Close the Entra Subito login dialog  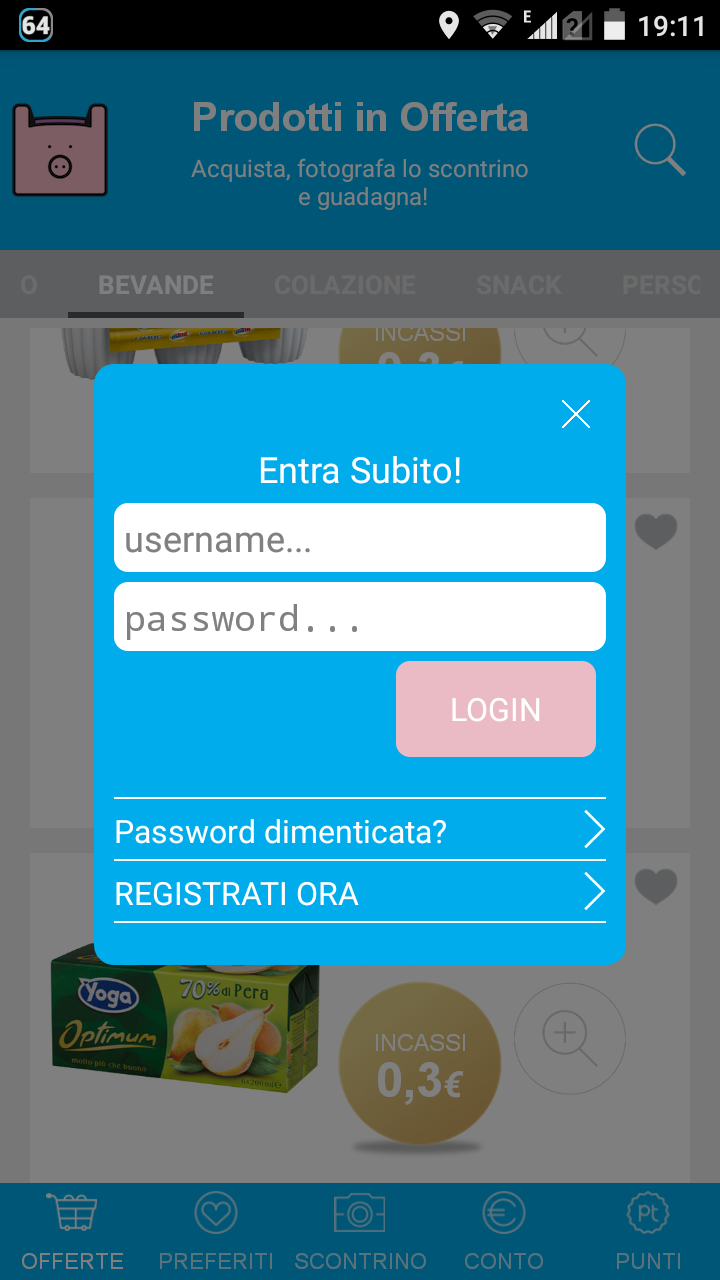576,414
